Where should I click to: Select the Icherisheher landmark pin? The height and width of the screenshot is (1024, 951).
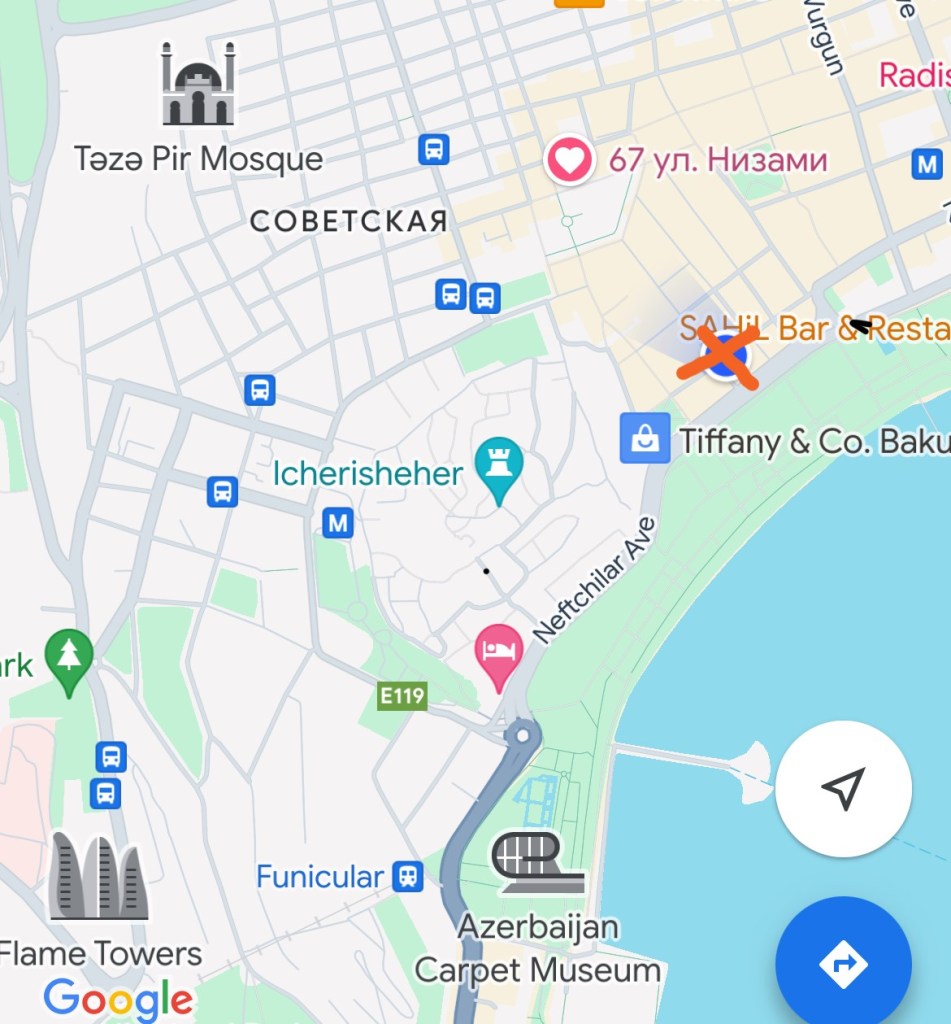pos(498,466)
